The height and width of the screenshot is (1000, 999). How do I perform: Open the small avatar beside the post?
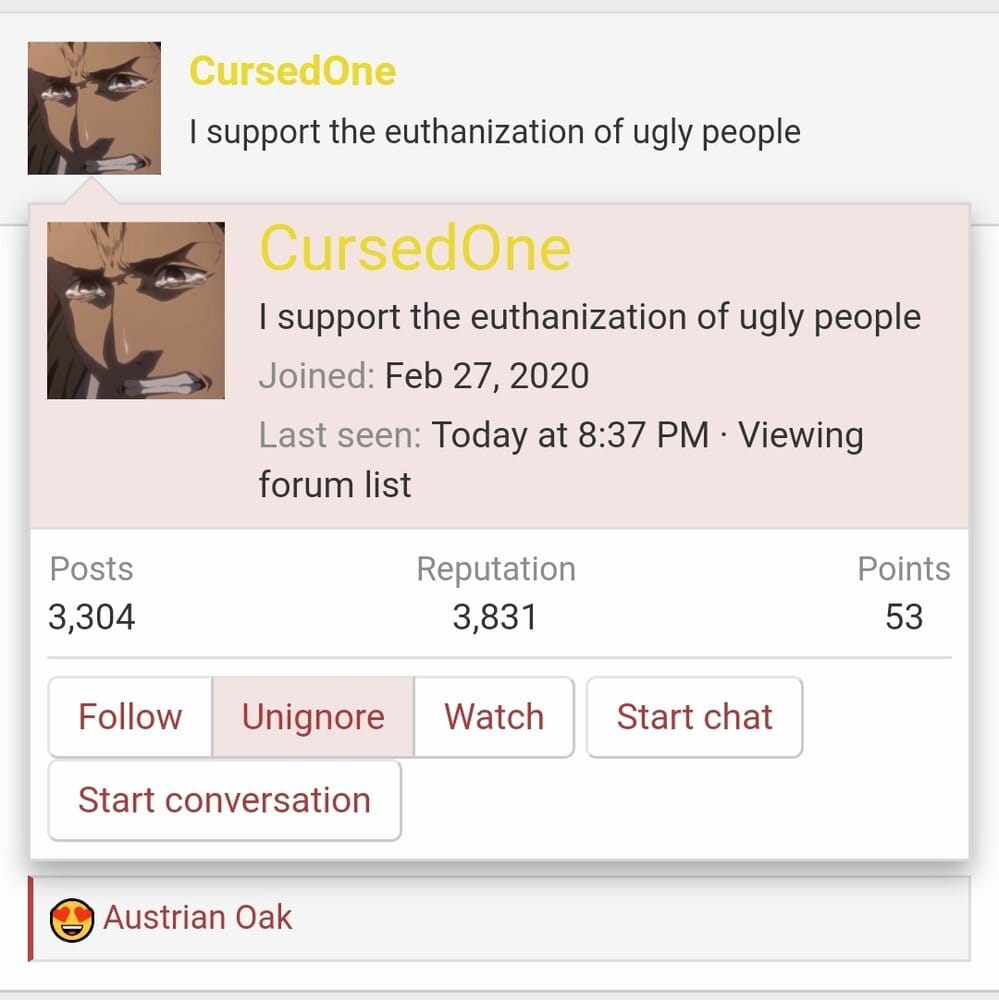94,108
